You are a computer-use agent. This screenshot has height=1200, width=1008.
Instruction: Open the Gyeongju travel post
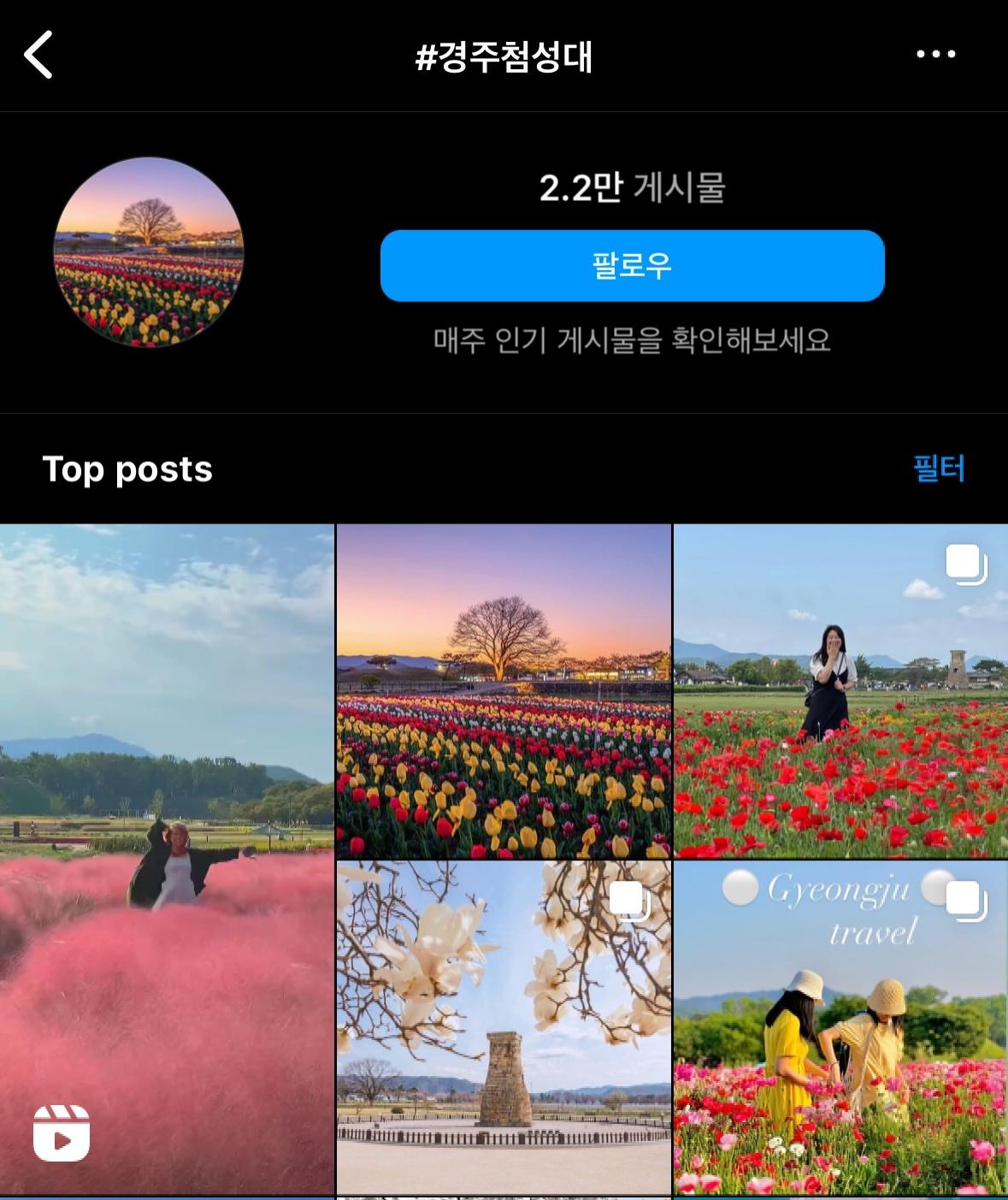point(840,1026)
